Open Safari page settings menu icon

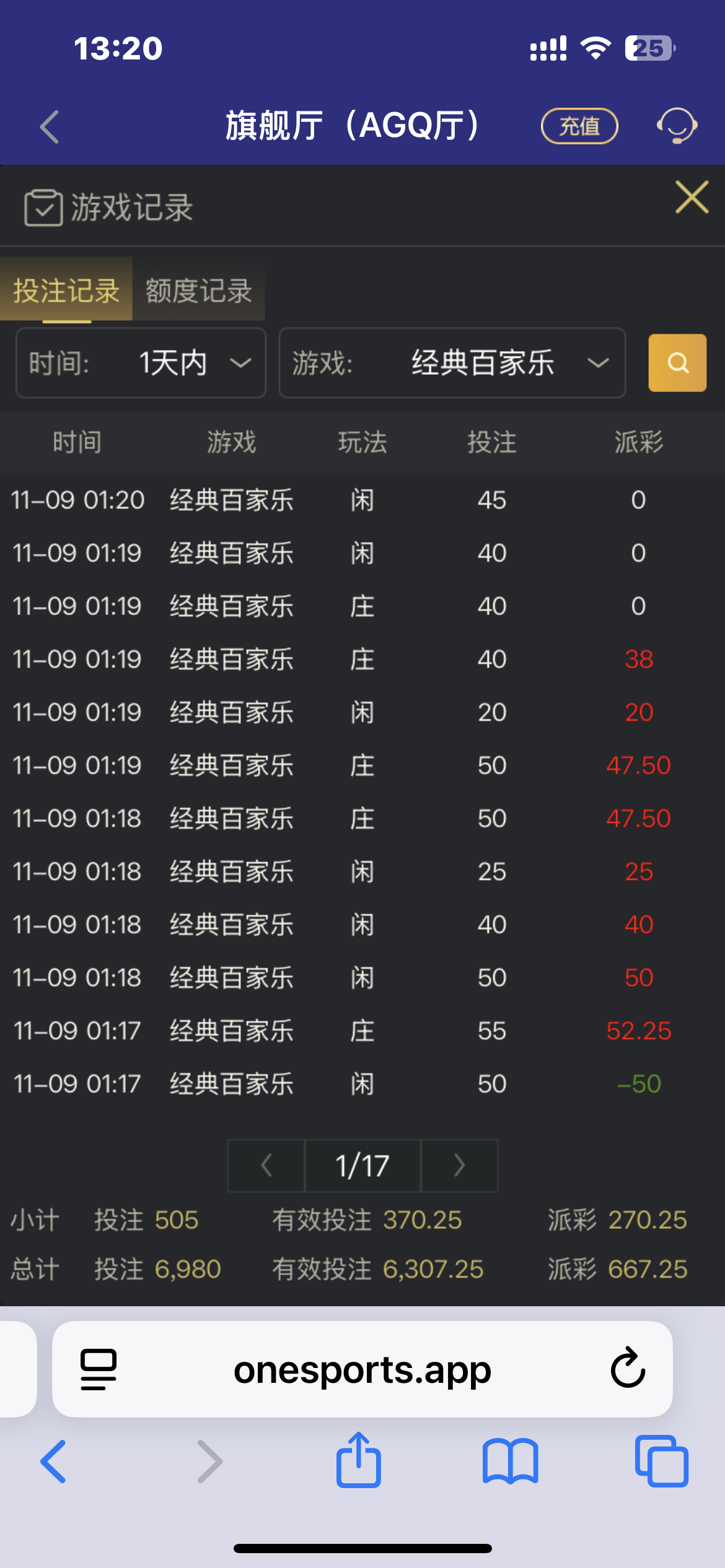click(x=99, y=1369)
